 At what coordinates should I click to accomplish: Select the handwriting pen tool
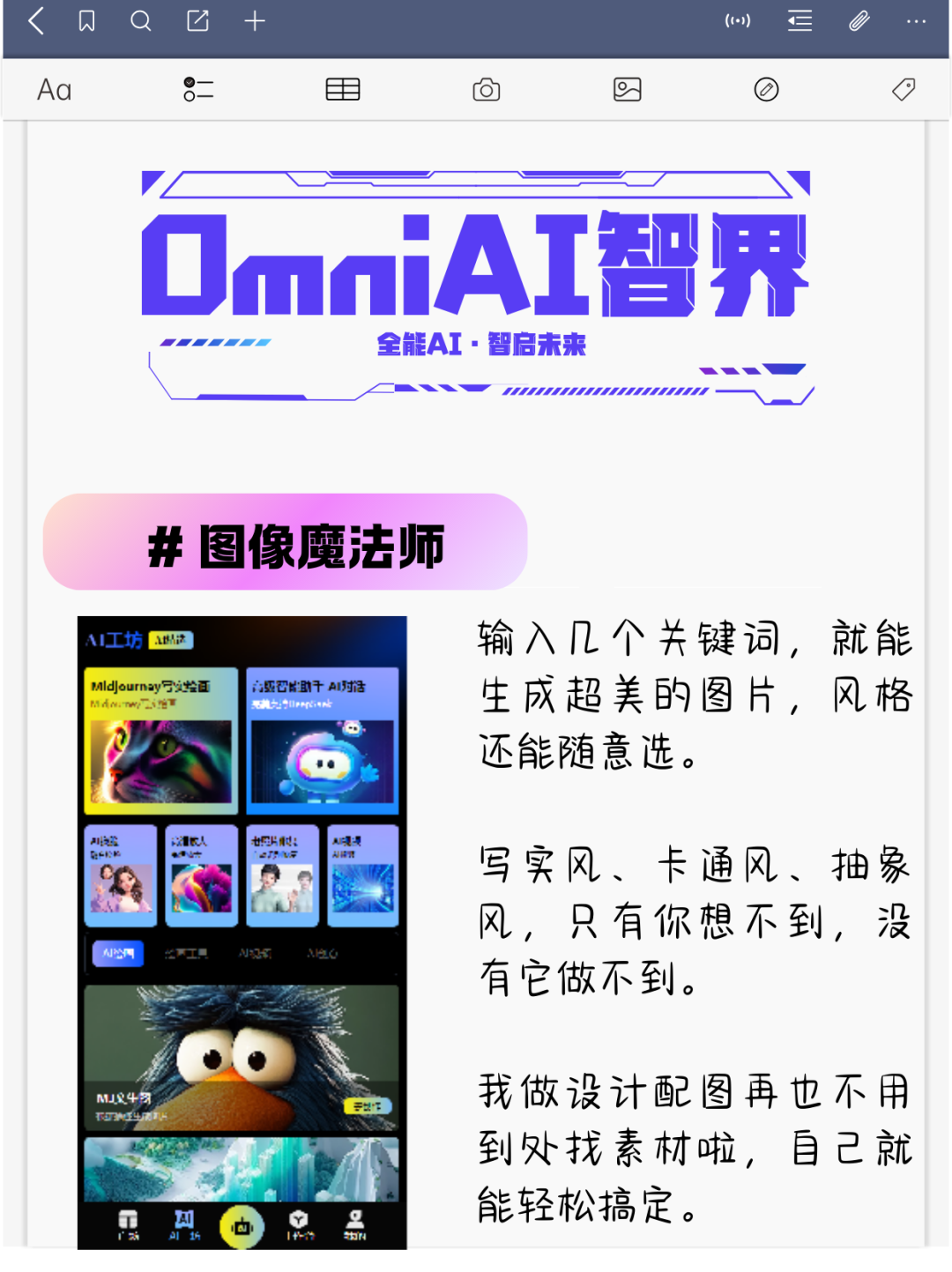pos(767,90)
